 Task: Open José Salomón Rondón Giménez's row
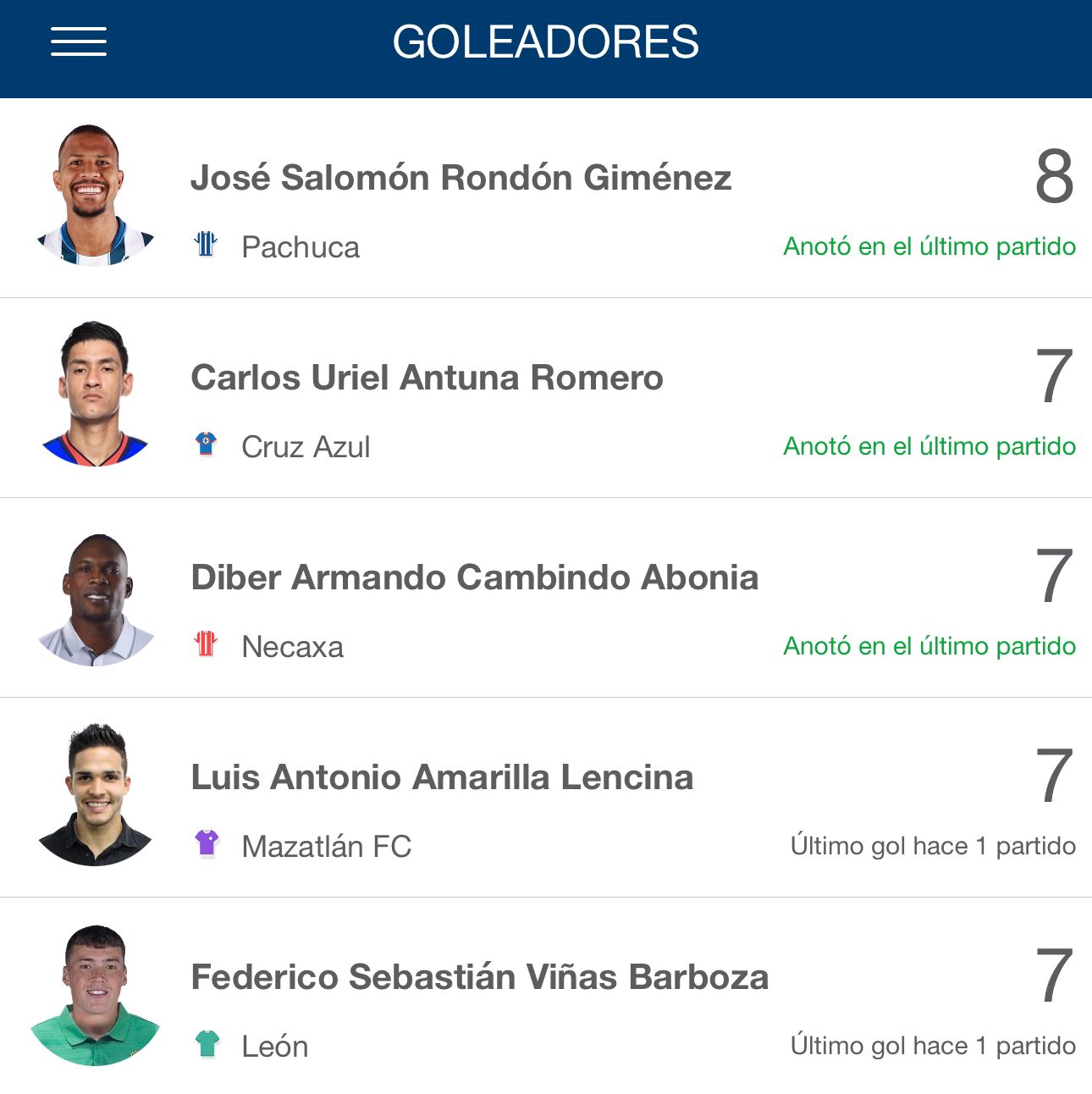point(461,179)
